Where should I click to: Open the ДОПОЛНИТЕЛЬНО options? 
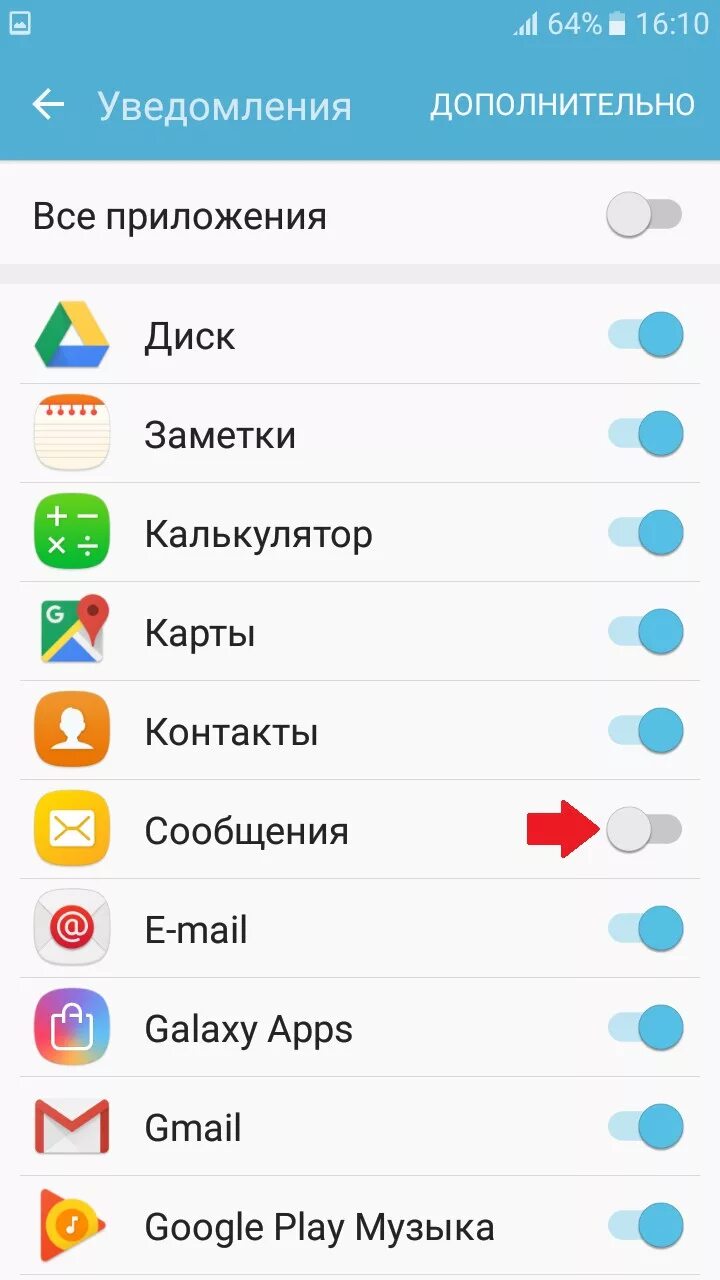[562, 104]
